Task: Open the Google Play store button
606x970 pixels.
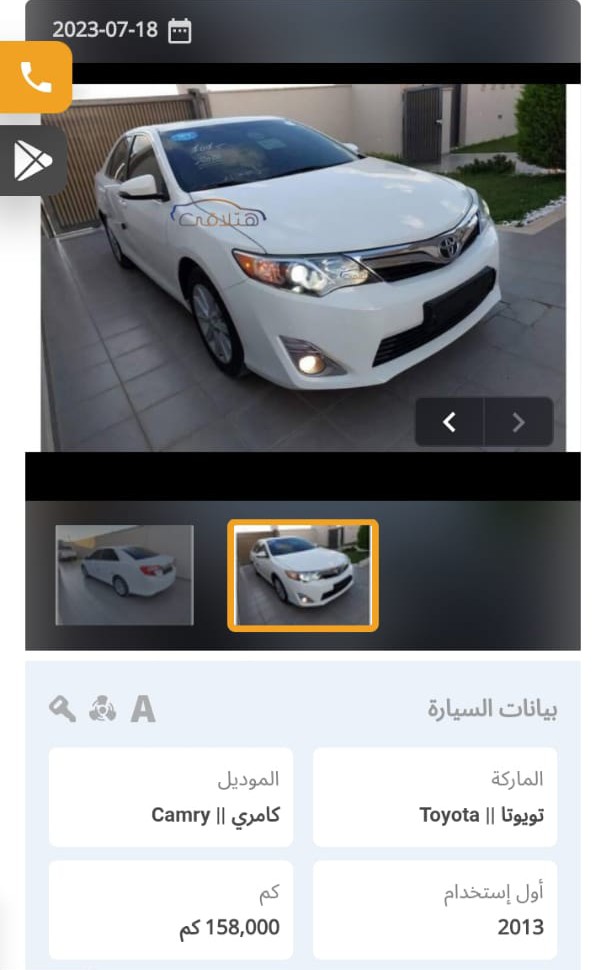Action: 33,161
